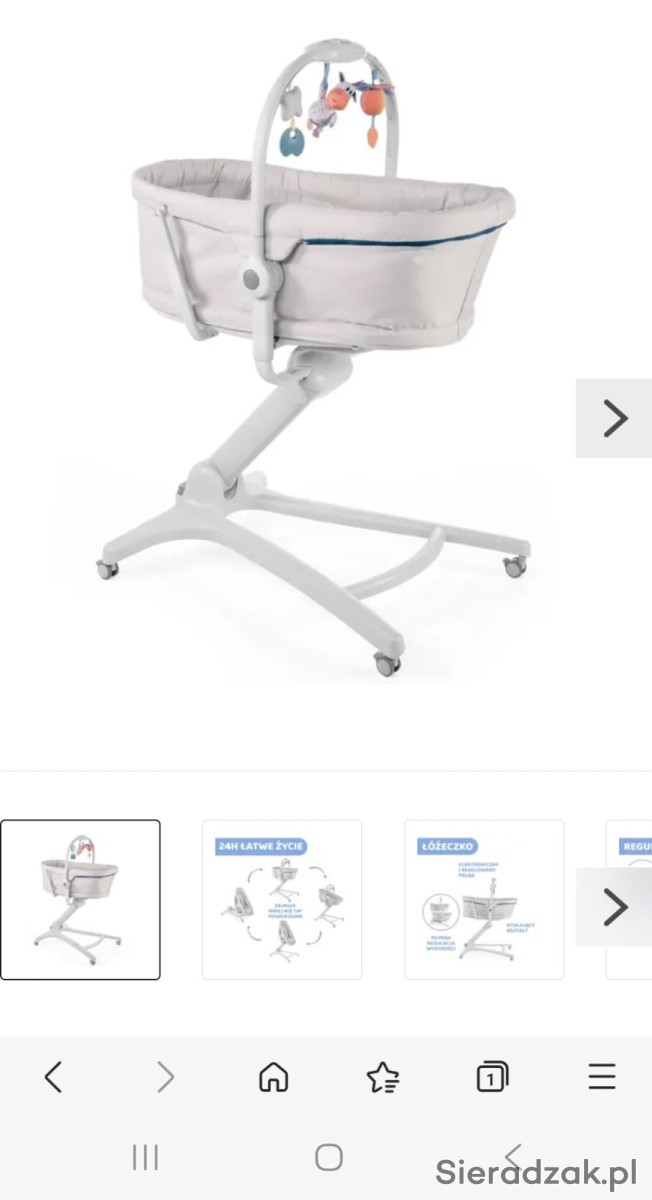Go back to the previous browser page

(x=54, y=1077)
